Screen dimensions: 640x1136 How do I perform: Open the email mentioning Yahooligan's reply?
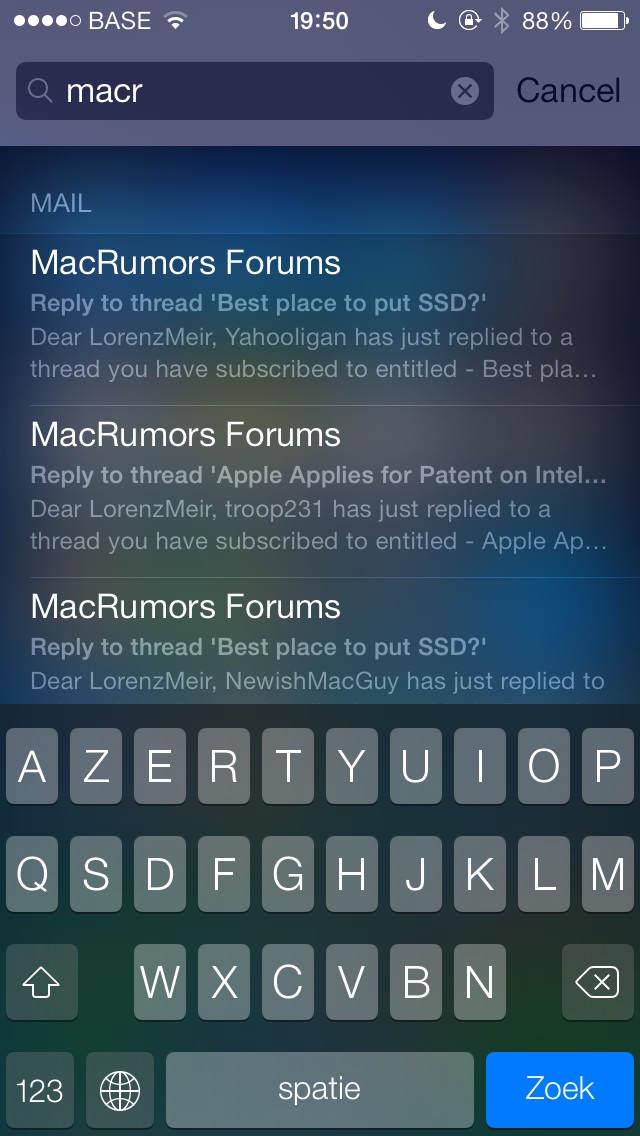[x=320, y=320]
